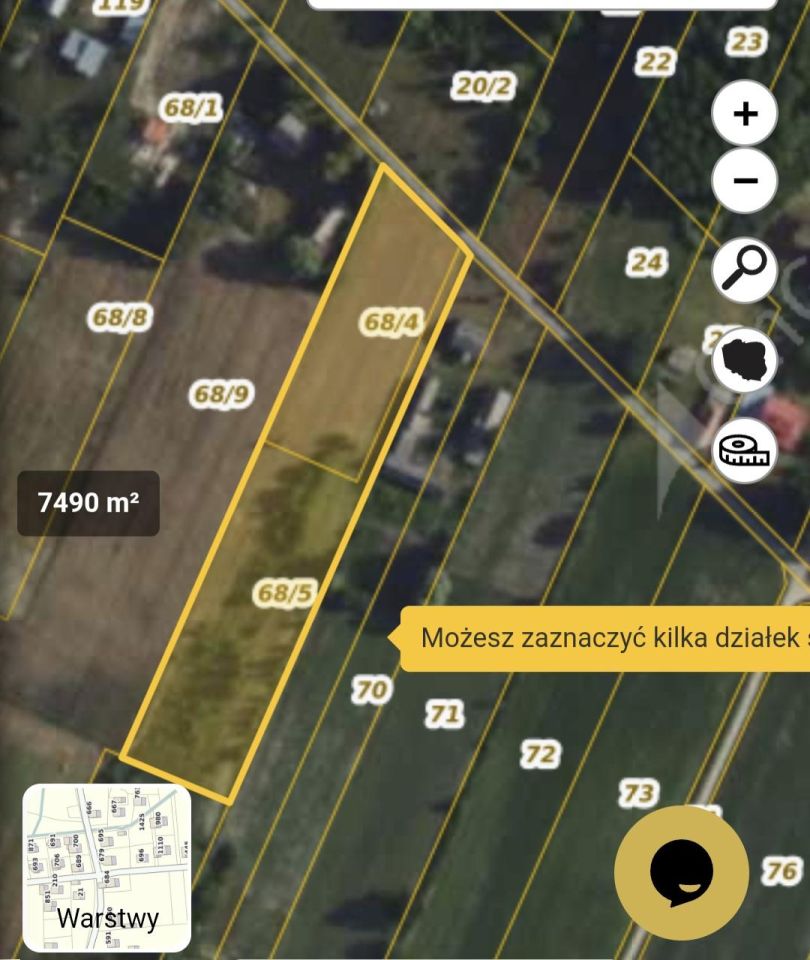Select parcel 20/2 on the map
Screen dimensions: 810x960
coord(483,87)
